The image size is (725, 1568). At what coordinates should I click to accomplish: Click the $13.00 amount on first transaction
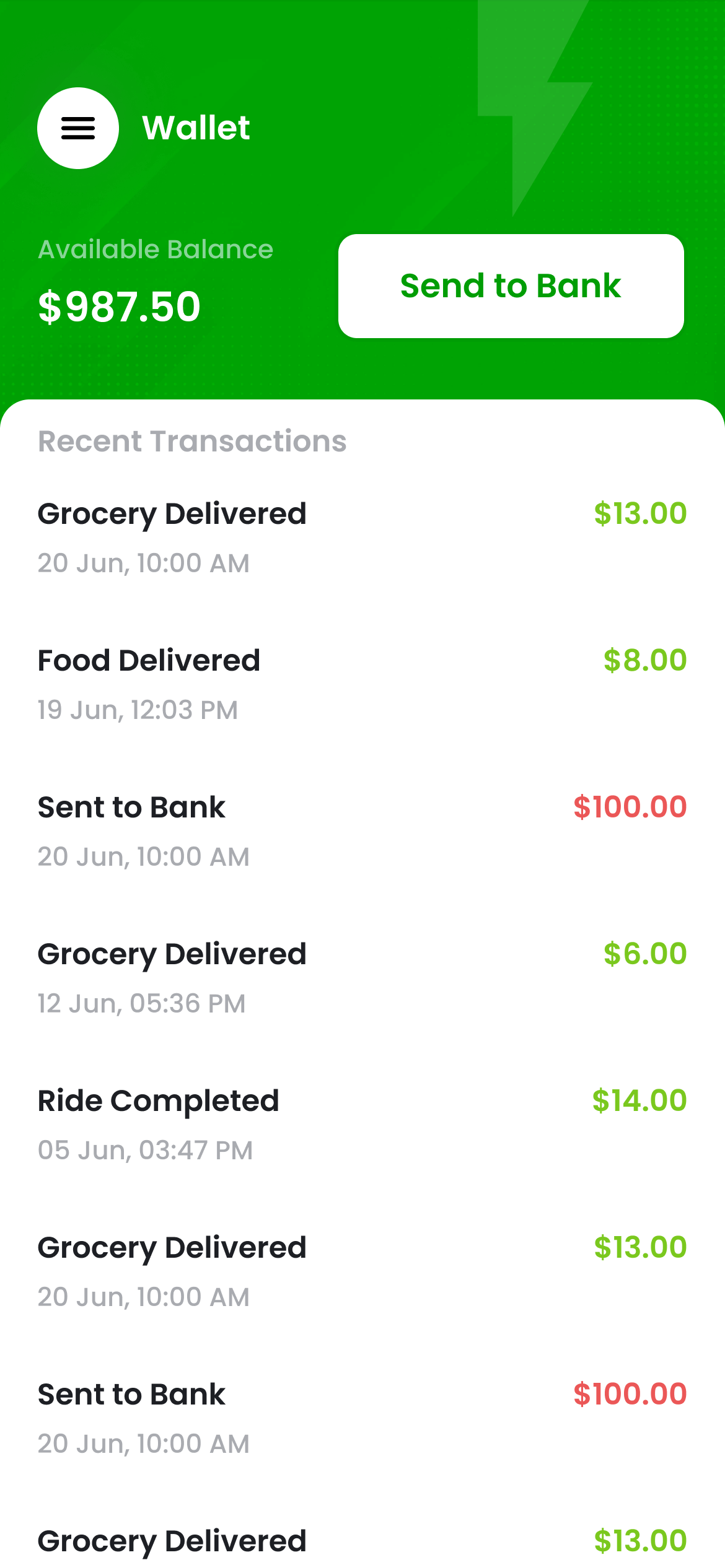click(x=640, y=513)
